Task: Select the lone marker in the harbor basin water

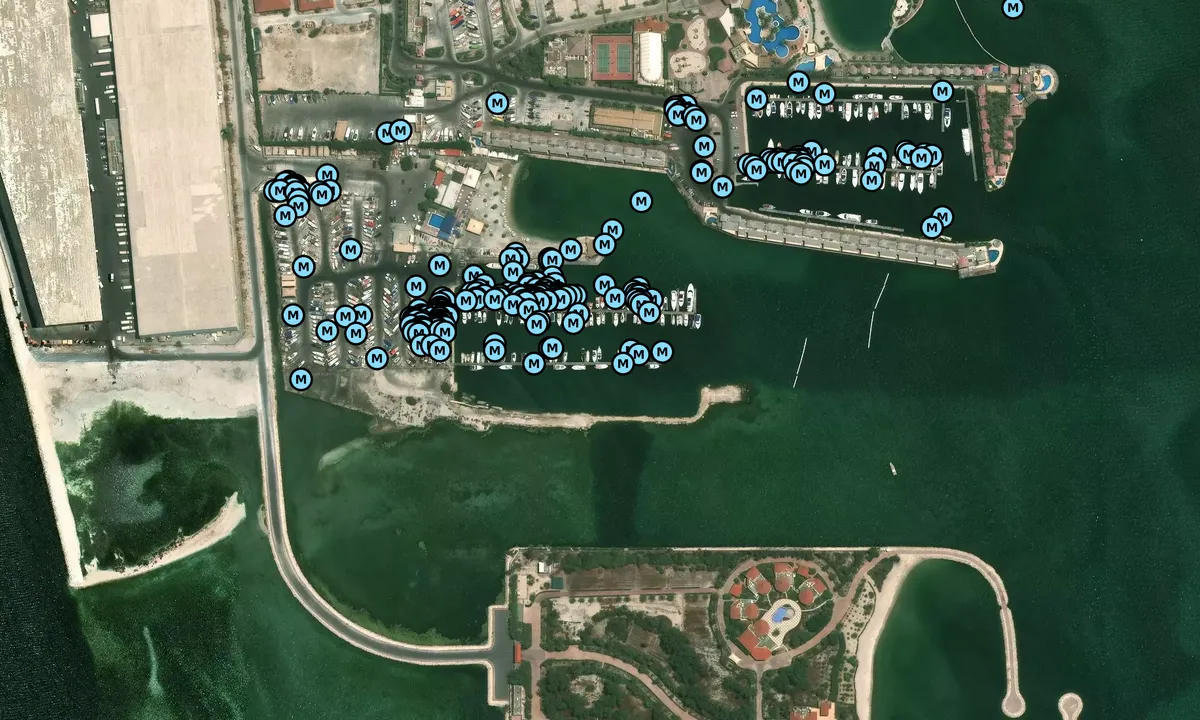Action: click(642, 202)
